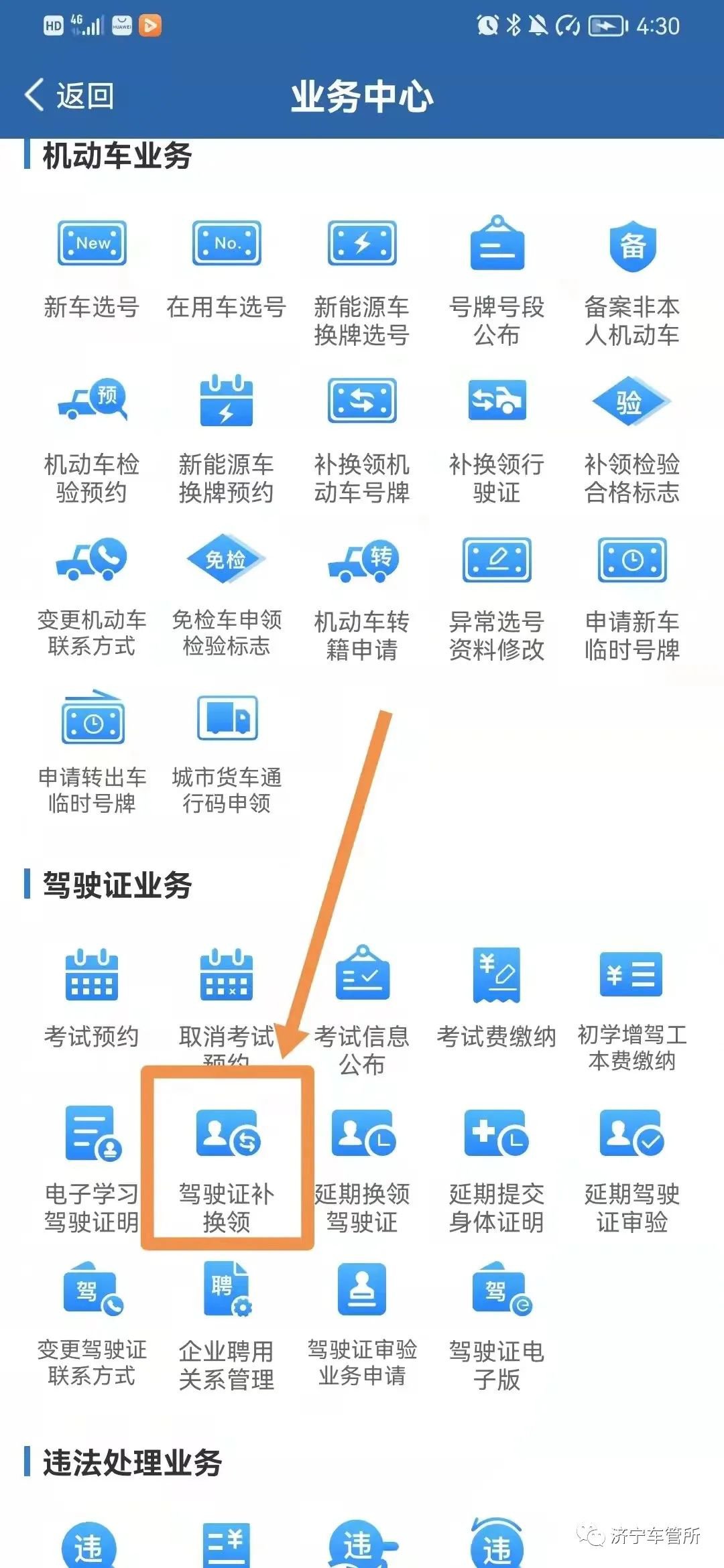Open 新车选号
Image resolution: width=724 pixels, height=1568 pixels.
92,268
